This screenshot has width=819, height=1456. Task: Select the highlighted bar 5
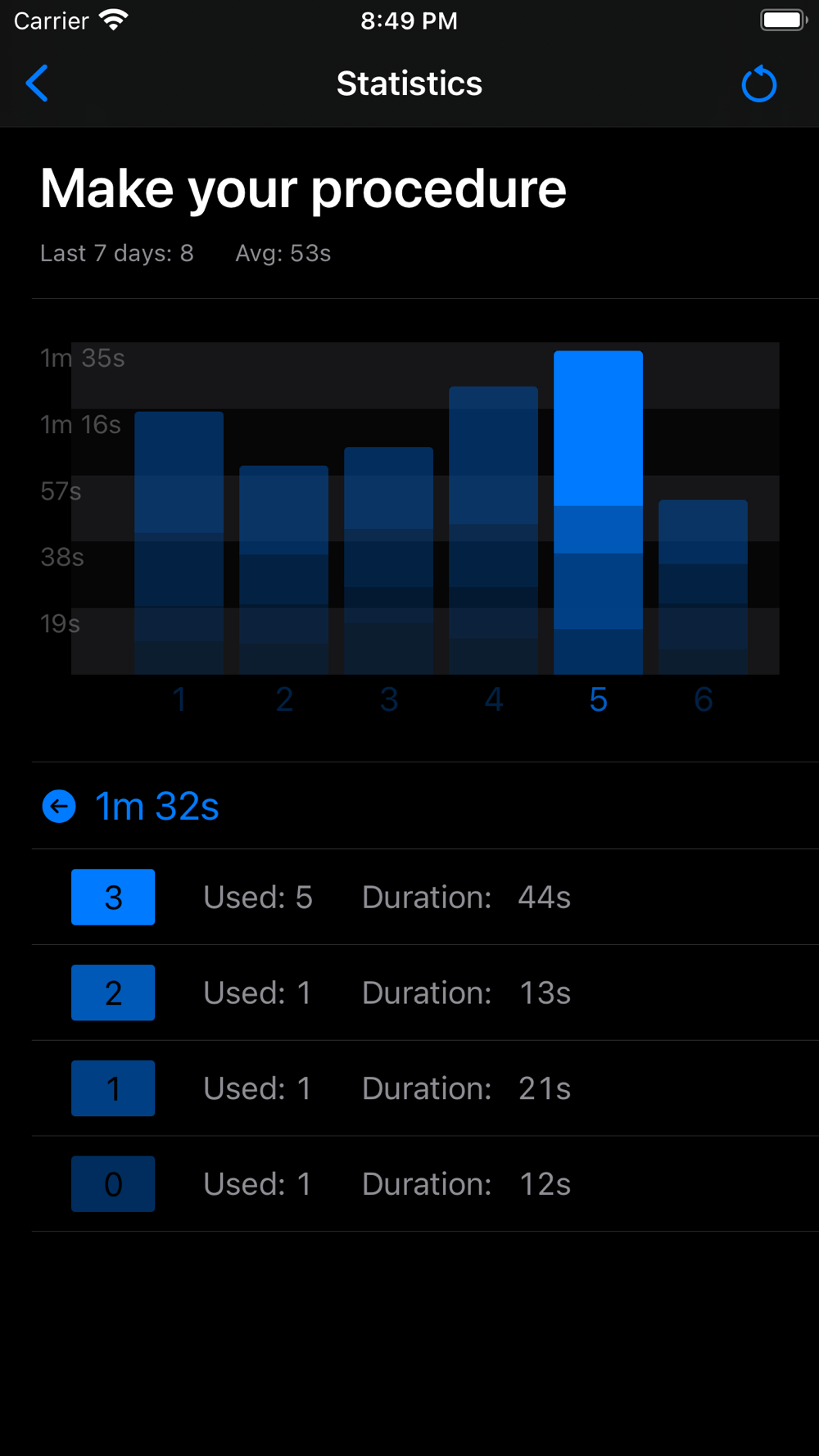[599, 513]
